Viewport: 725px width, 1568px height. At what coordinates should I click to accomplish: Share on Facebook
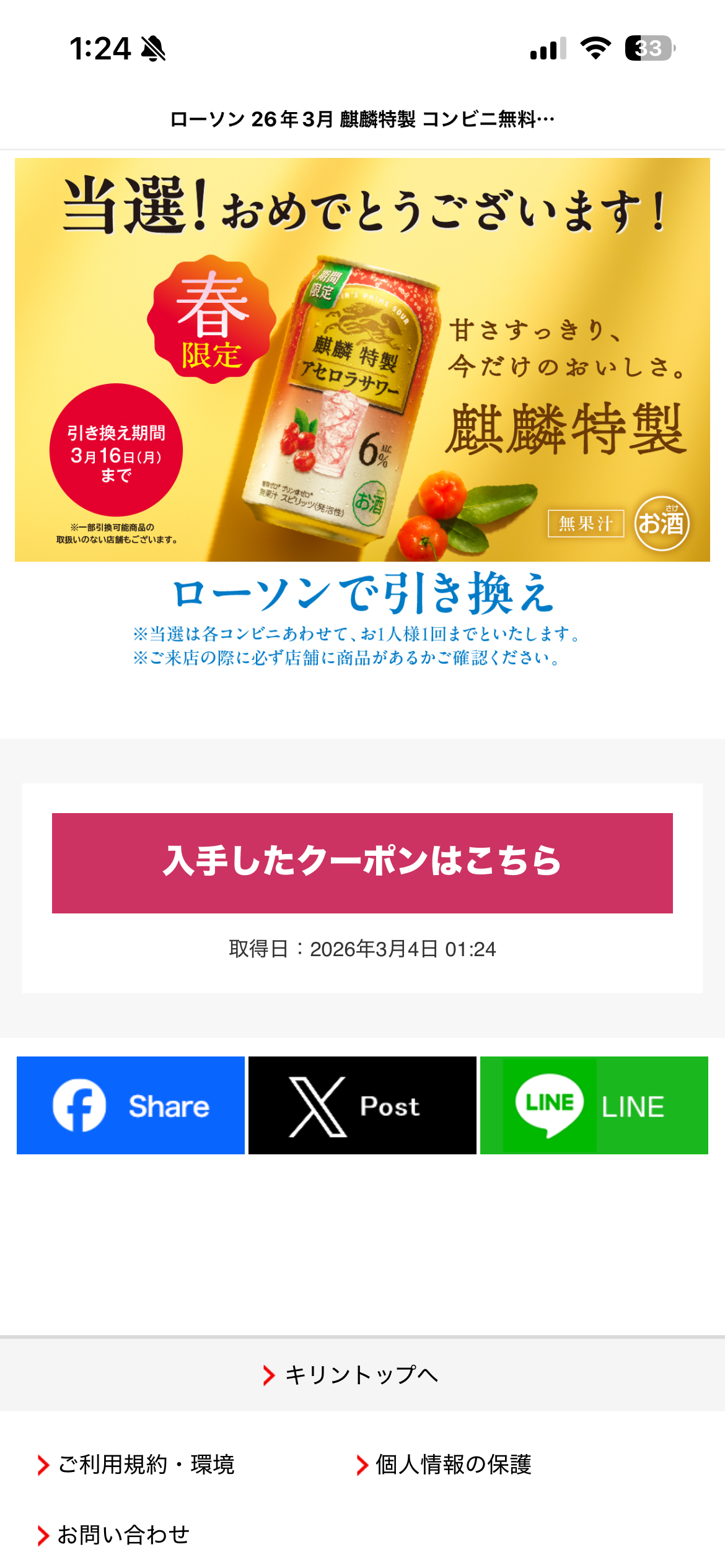(131, 1105)
